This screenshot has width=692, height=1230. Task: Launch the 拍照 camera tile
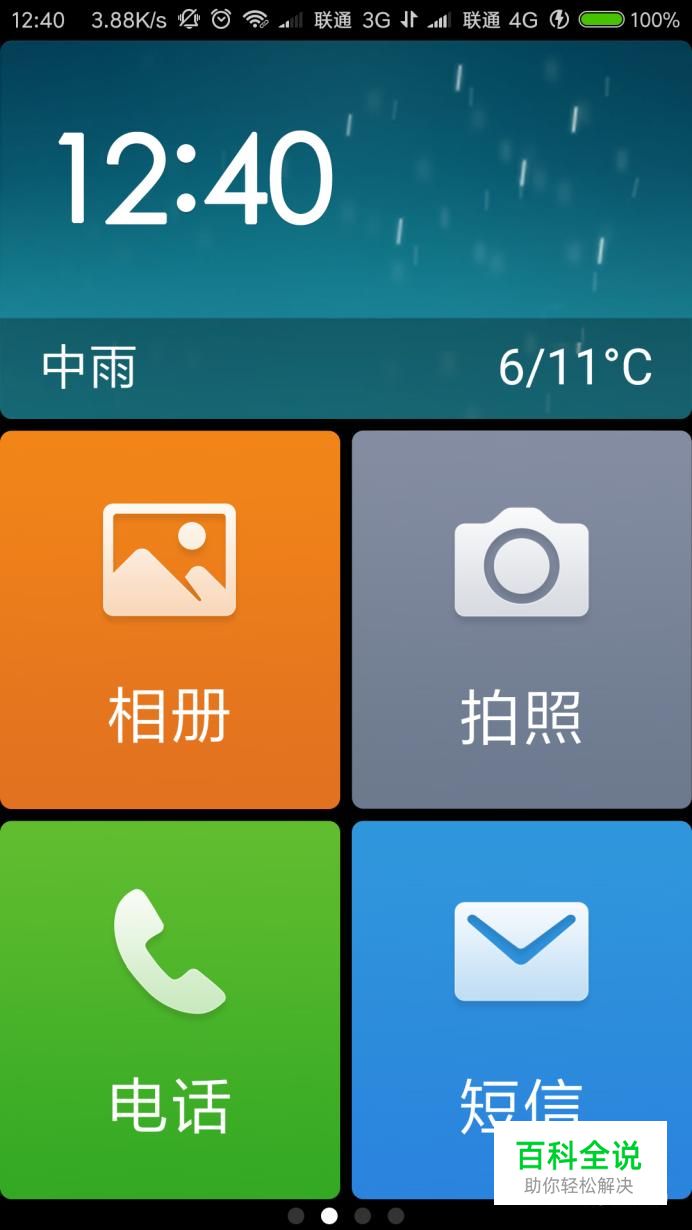tap(521, 620)
